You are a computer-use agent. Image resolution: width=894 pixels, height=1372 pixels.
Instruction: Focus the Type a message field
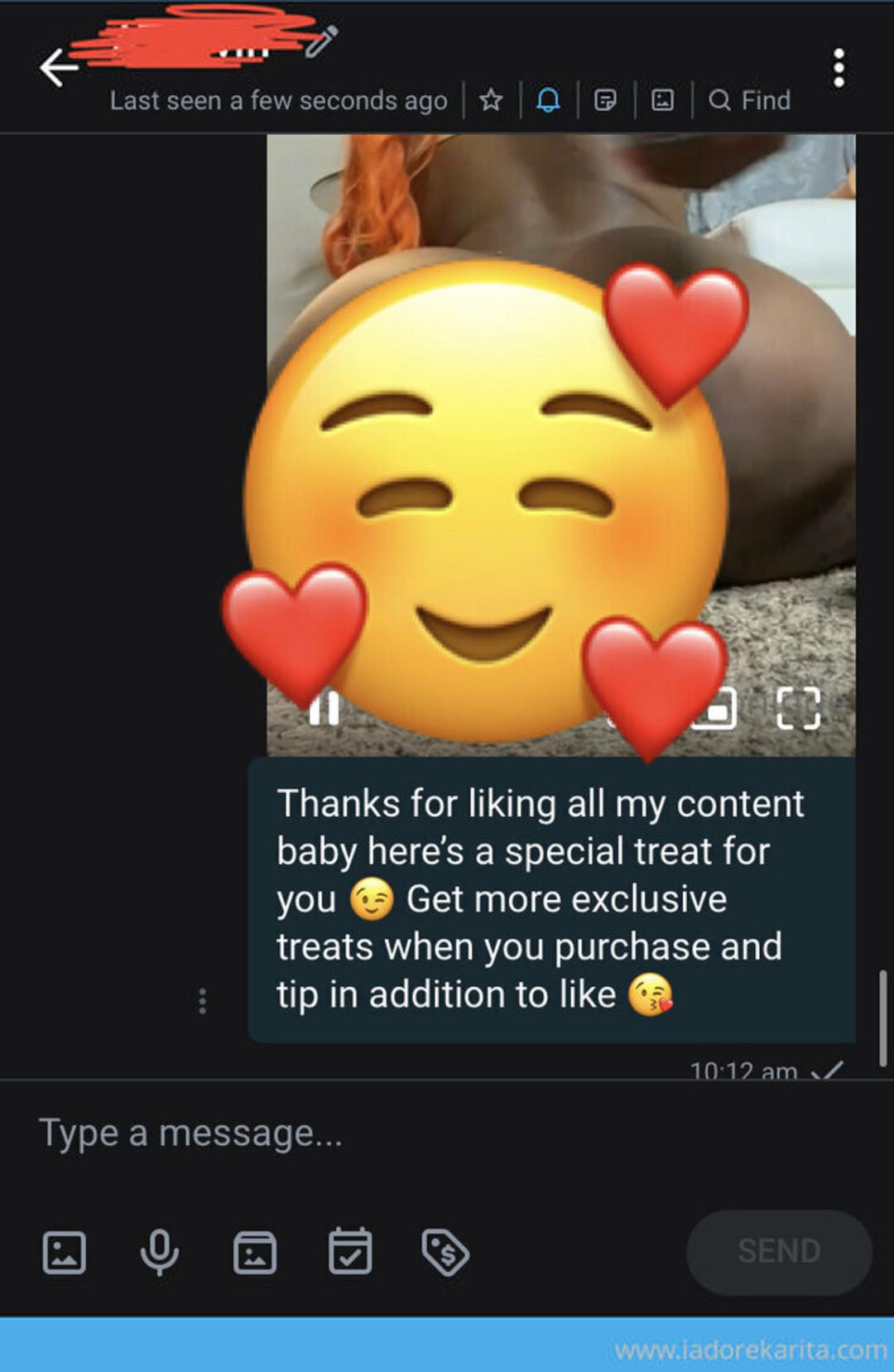click(414, 1134)
